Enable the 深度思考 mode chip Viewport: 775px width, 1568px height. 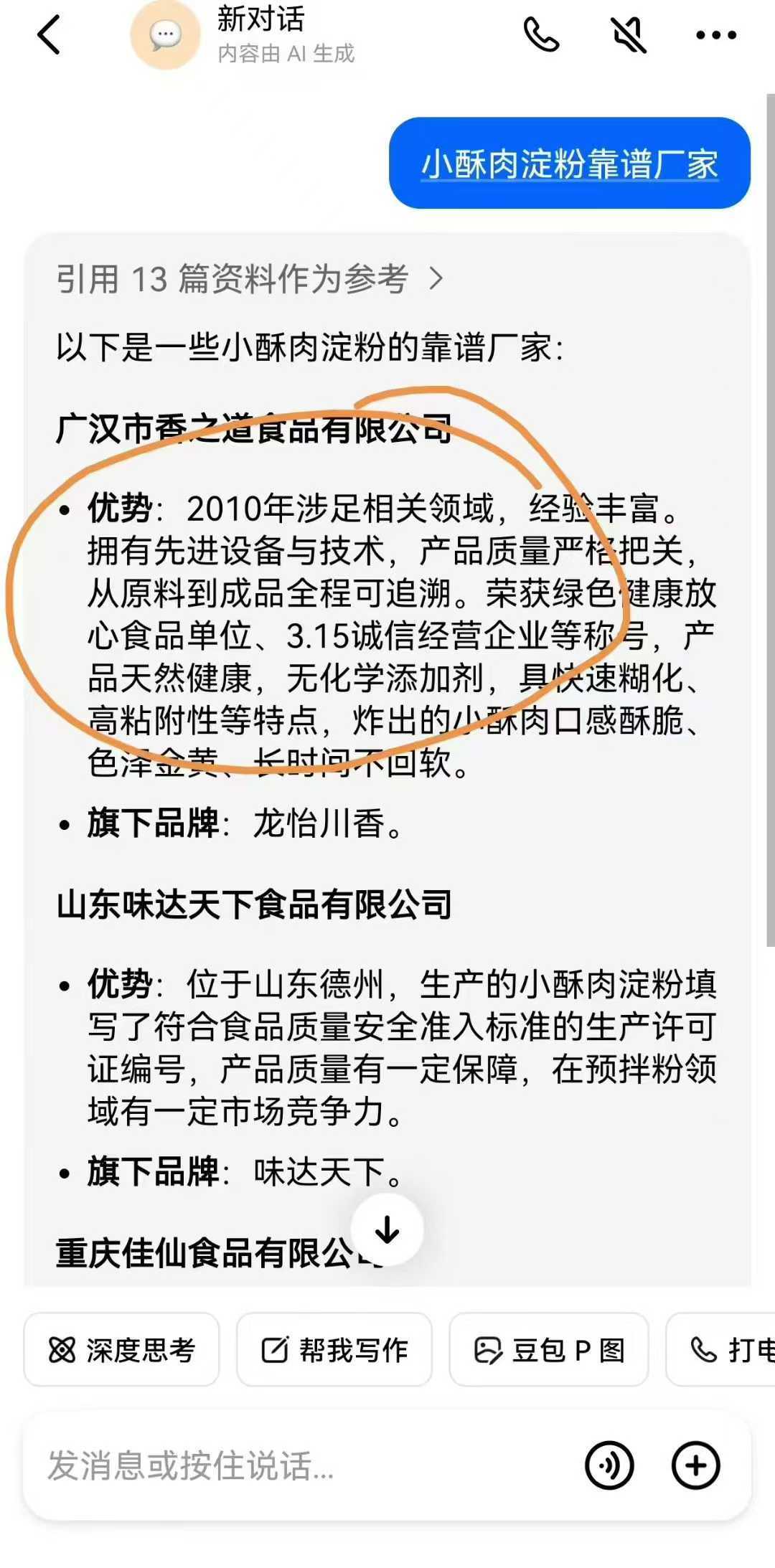[x=121, y=1350]
